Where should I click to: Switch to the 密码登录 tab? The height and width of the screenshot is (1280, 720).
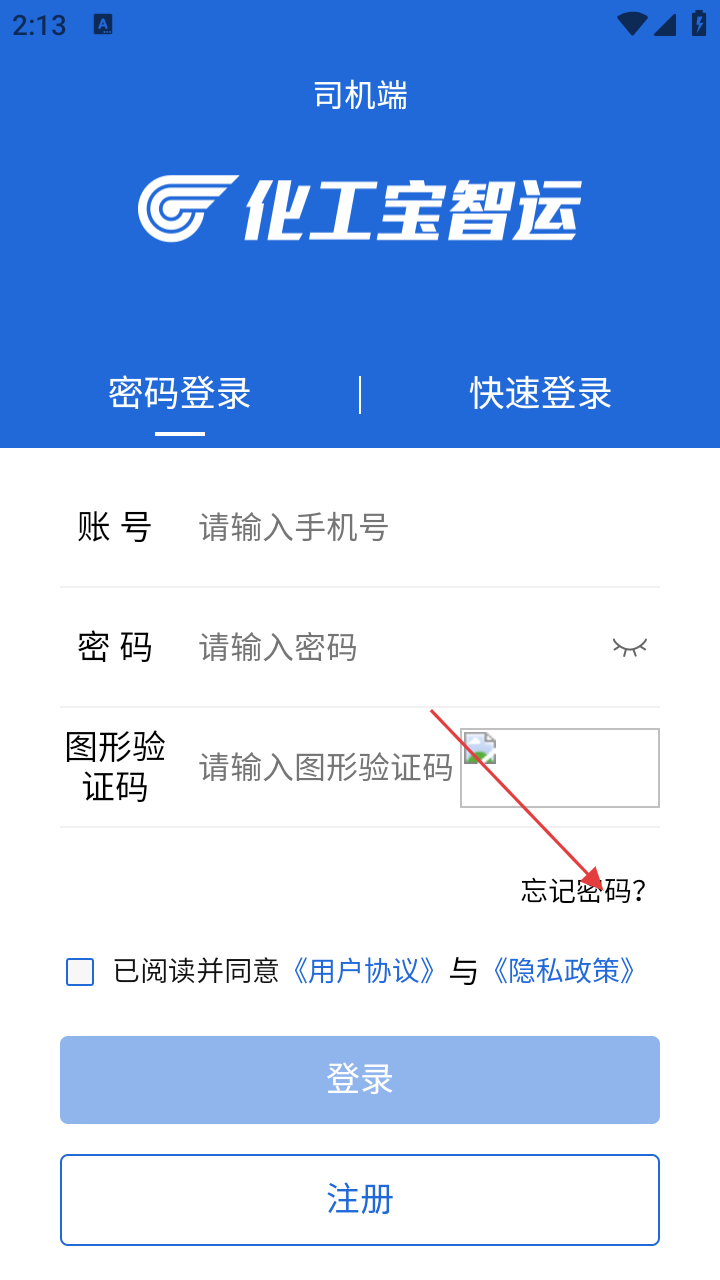point(180,394)
